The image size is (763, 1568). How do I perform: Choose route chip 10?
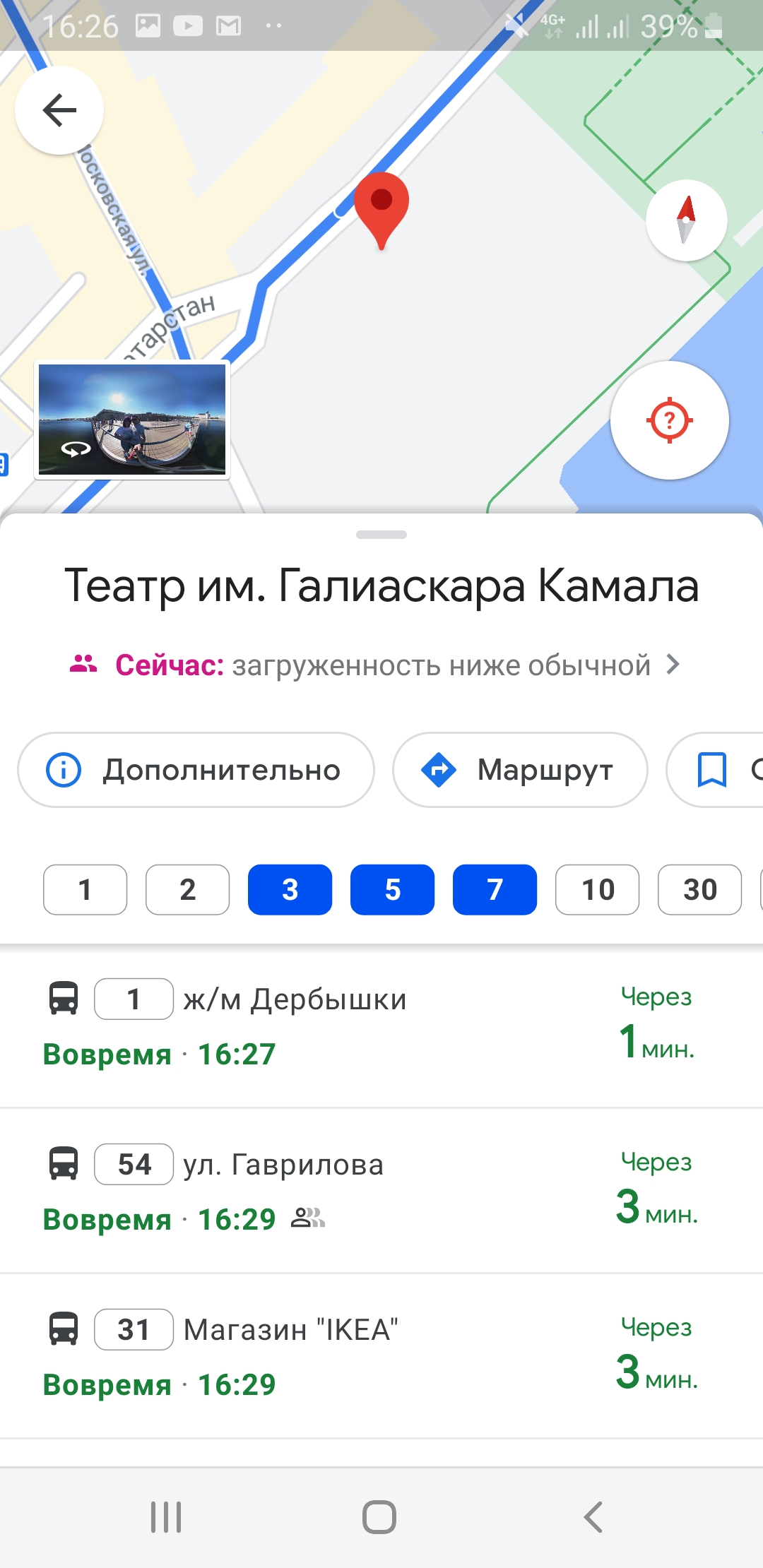click(x=598, y=890)
